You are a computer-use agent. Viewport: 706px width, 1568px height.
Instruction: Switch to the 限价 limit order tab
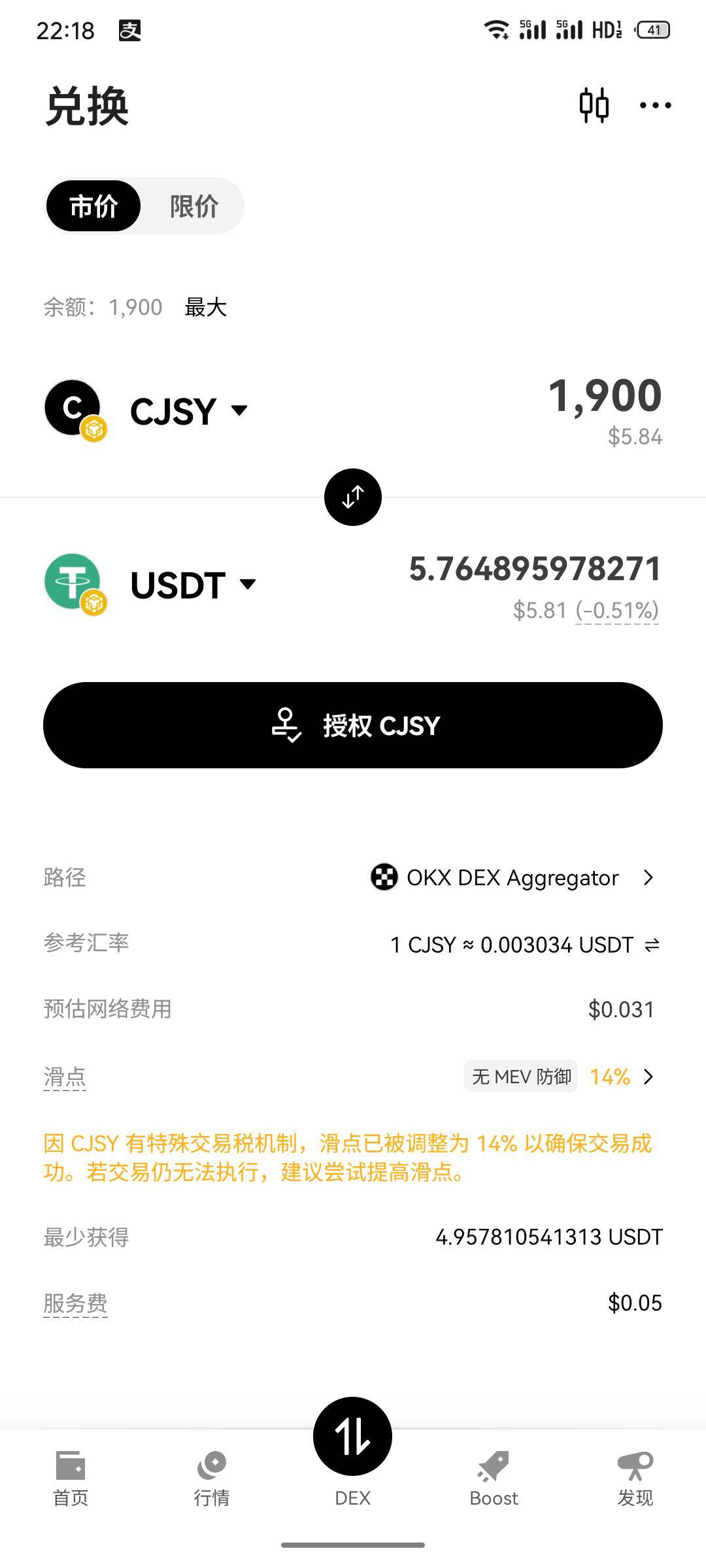coord(193,206)
